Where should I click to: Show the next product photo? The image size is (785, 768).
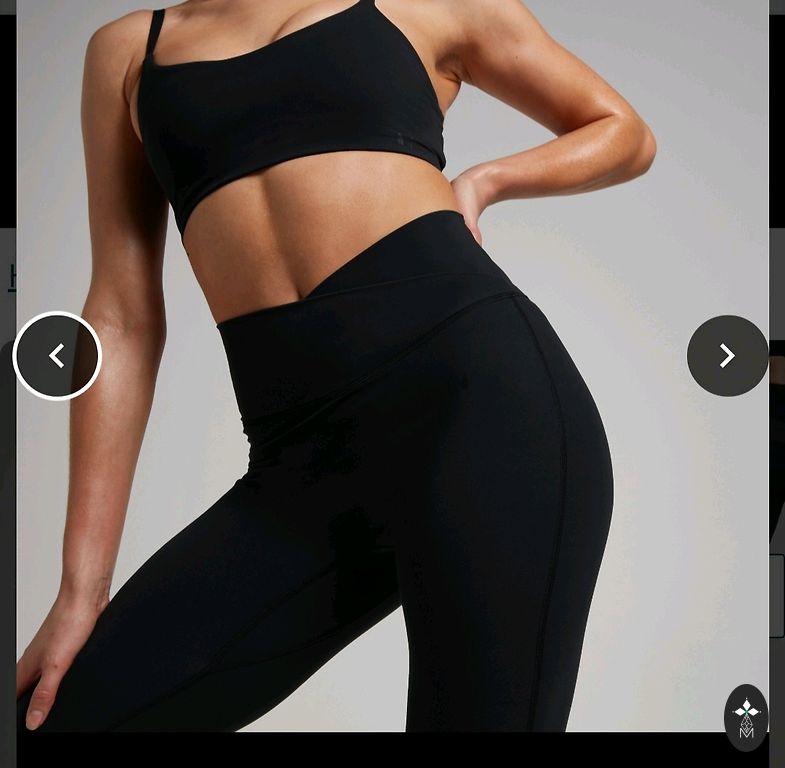point(727,356)
